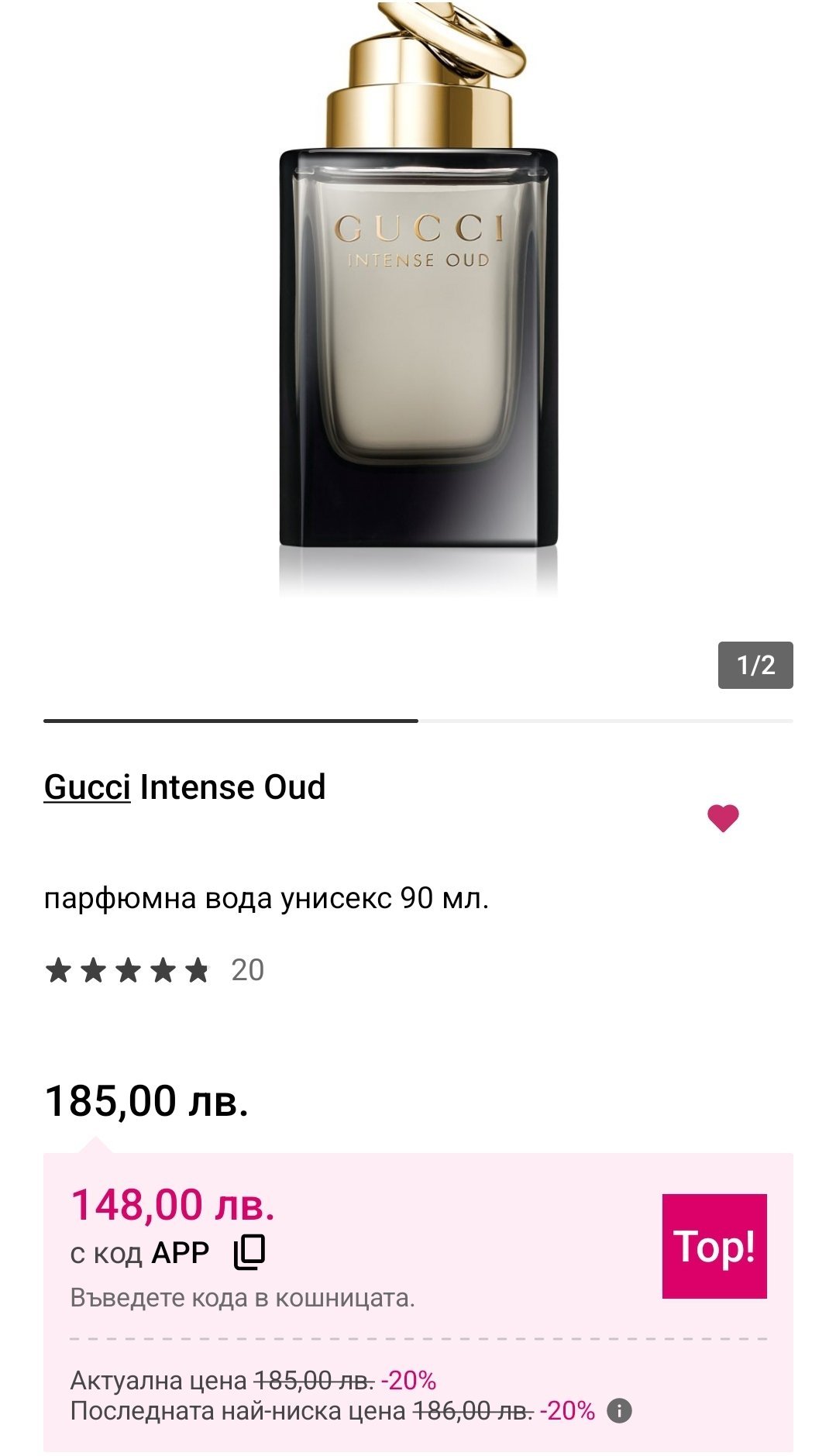Show info about the last lowest price

pos(619,1411)
